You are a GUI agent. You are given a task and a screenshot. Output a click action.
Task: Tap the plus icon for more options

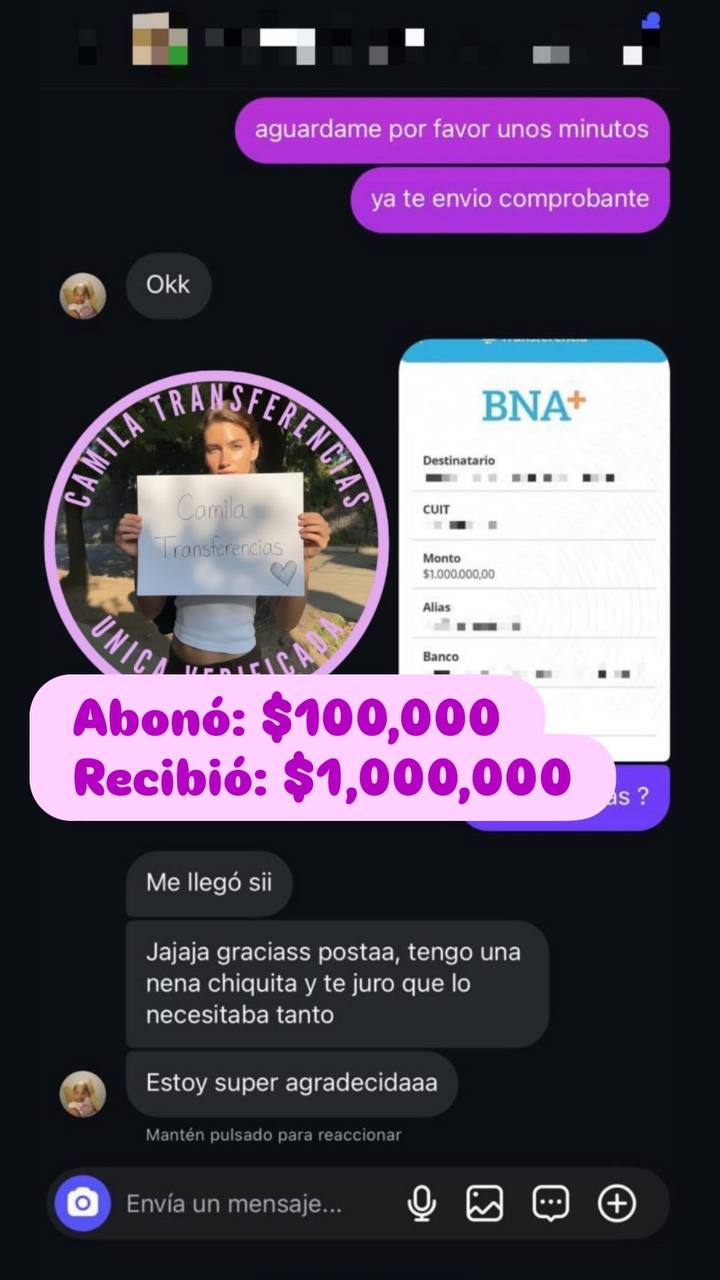click(618, 1203)
